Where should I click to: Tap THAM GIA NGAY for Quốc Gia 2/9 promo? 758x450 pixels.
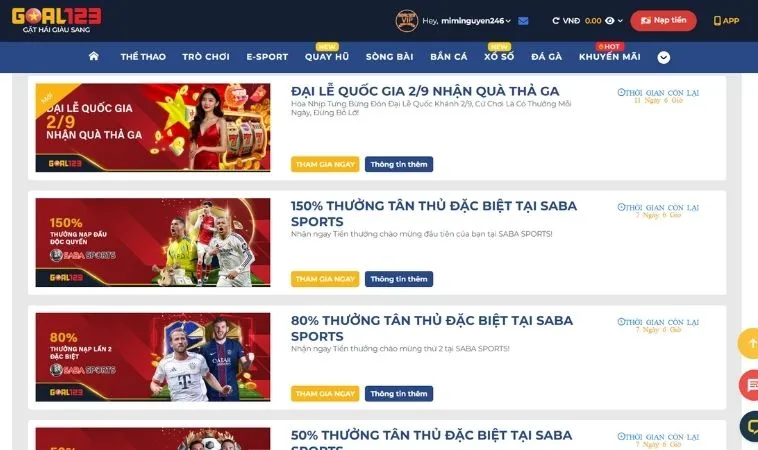[x=325, y=164]
